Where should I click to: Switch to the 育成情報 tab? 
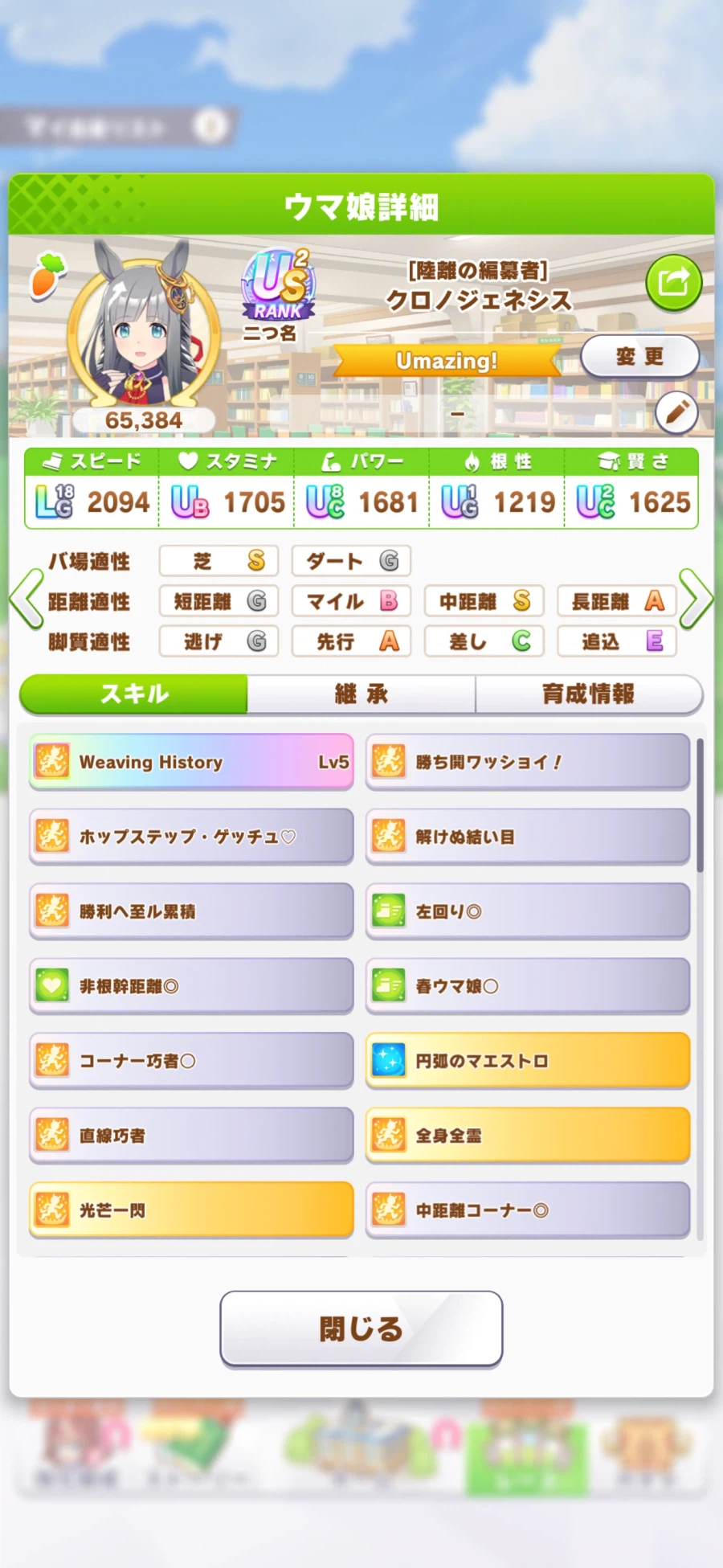[588, 694]
